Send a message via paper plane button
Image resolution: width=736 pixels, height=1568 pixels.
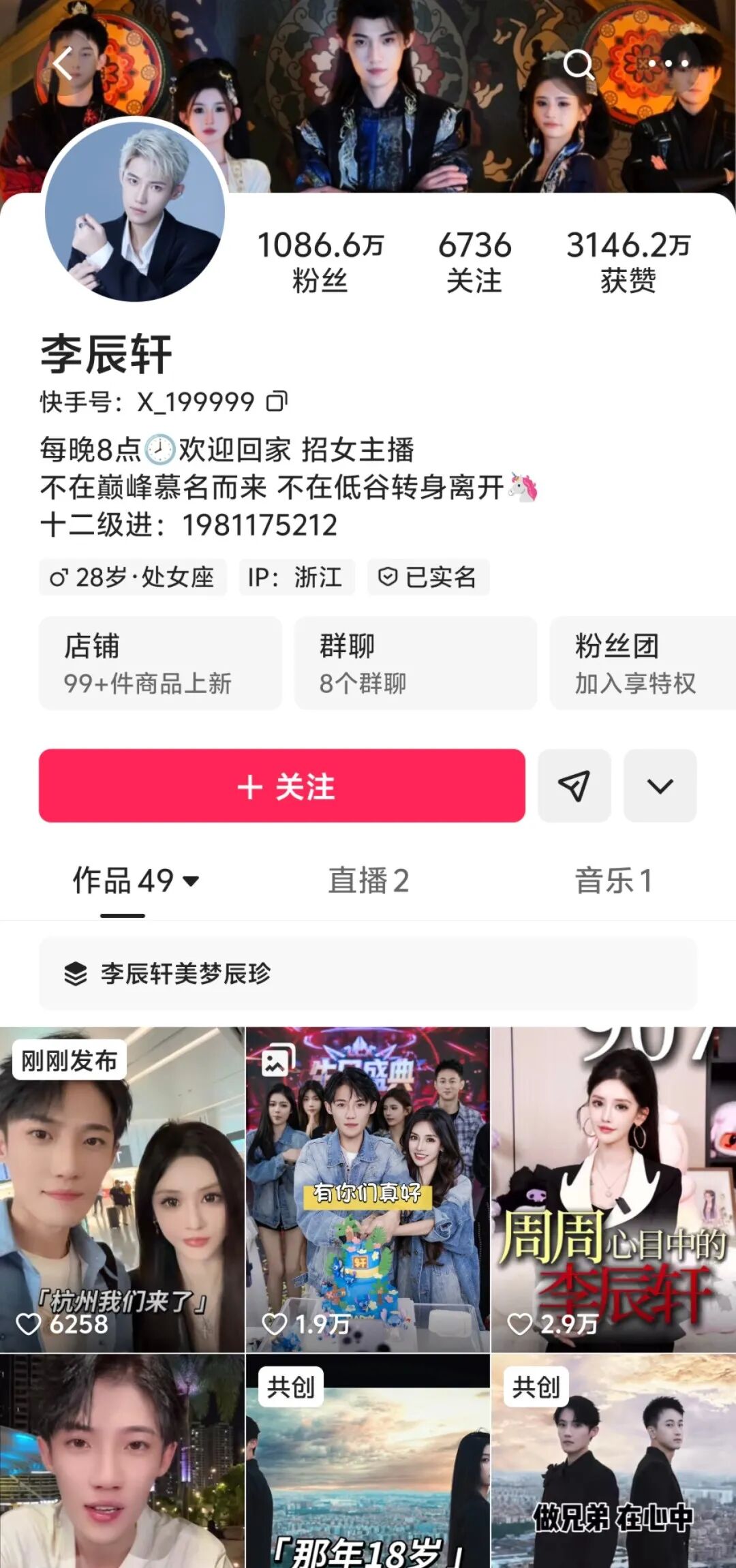pos(574,786)
